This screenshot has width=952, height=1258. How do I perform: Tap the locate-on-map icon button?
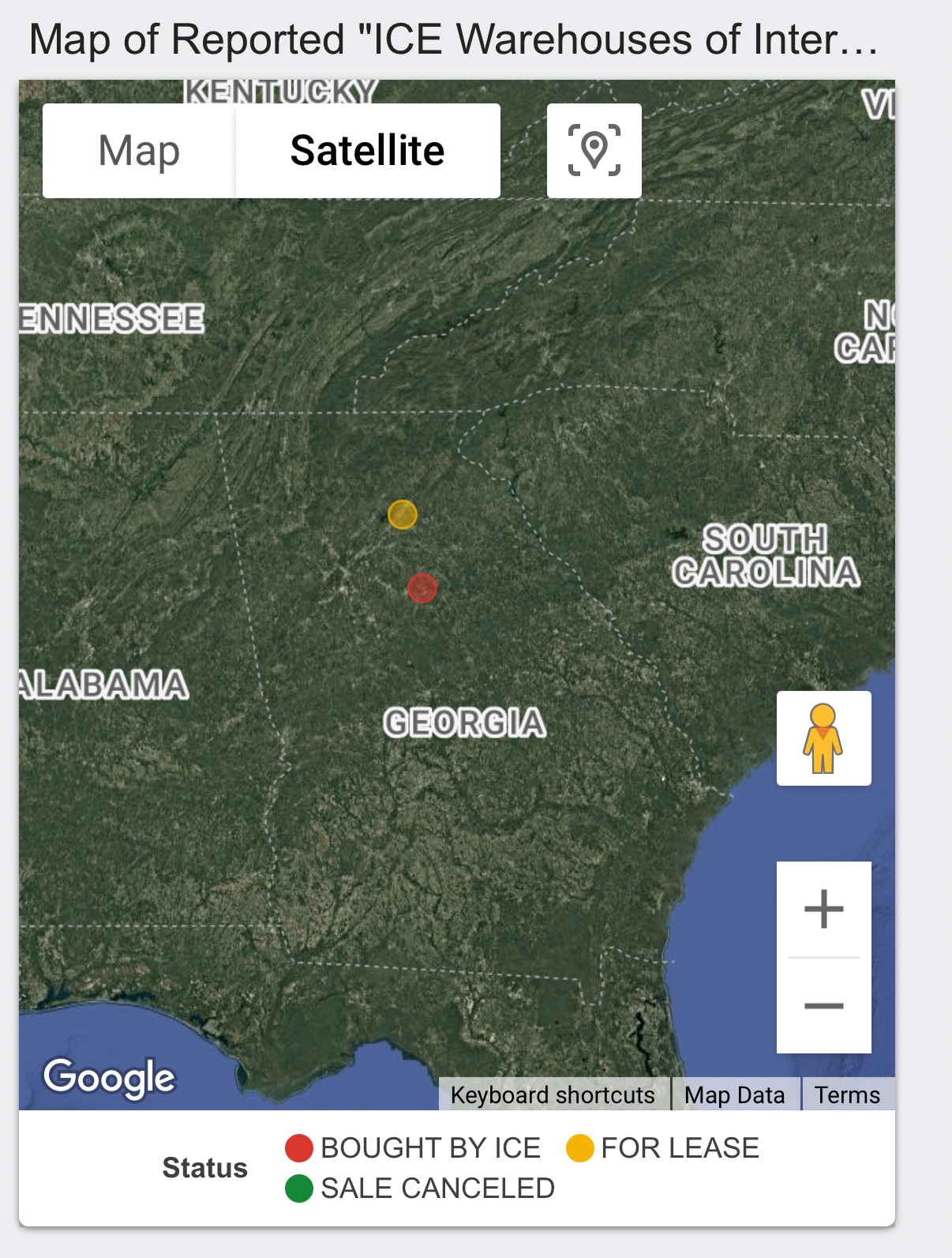click(594, 150)
